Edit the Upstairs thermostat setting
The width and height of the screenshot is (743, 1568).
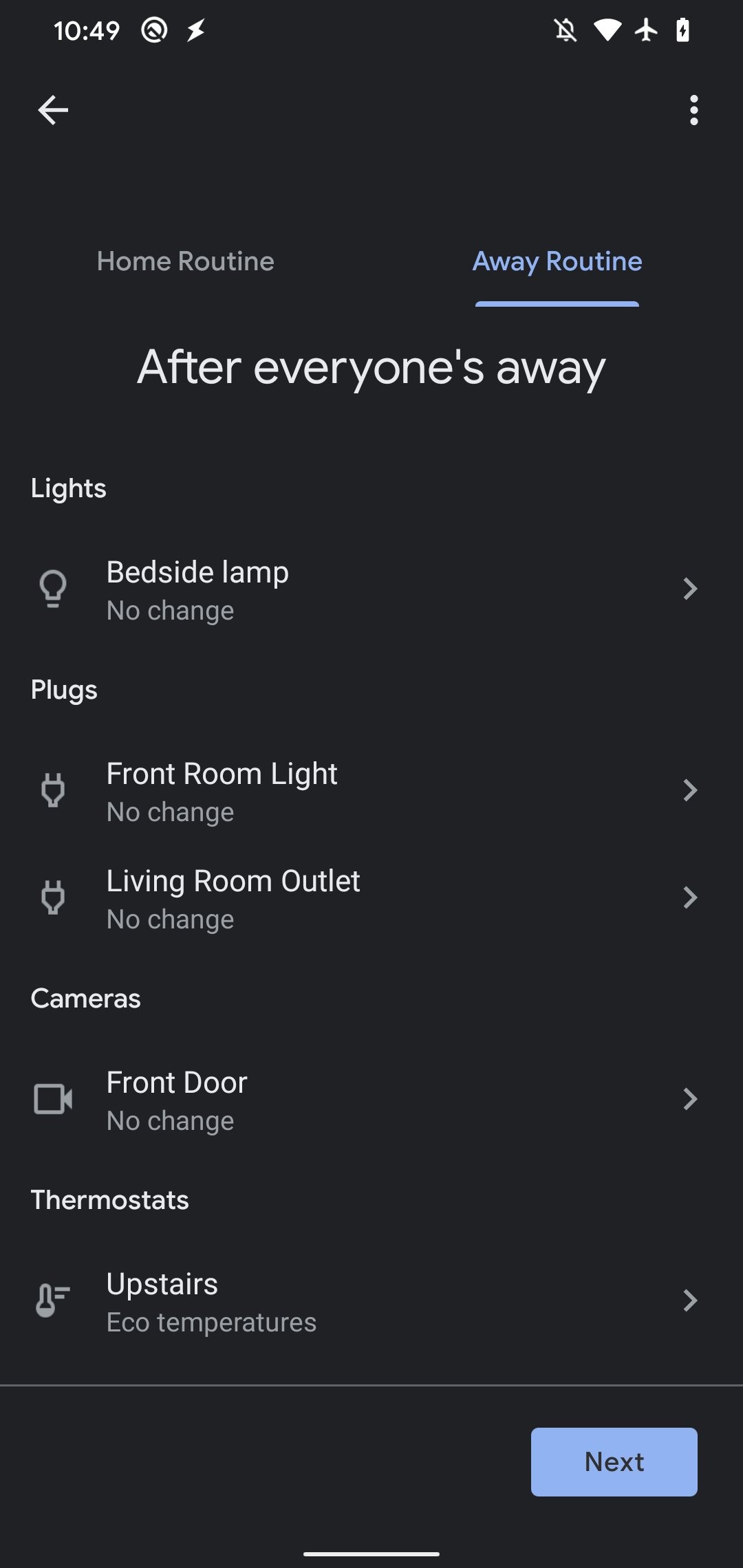point(371,1302)
